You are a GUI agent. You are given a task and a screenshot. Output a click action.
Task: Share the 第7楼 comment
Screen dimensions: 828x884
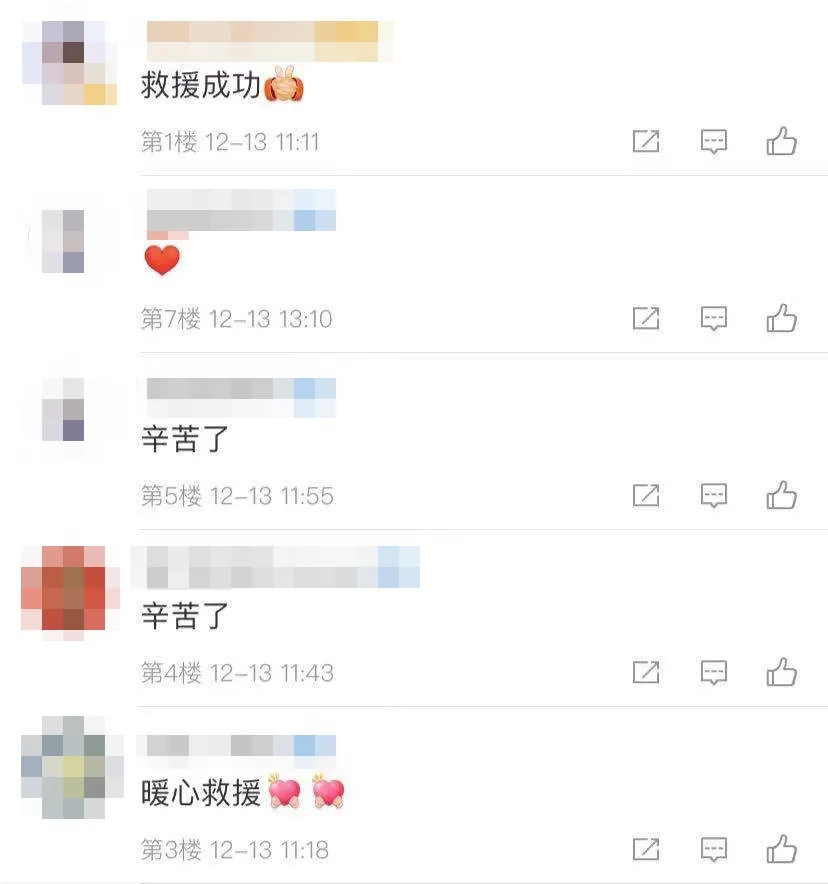pyautogui.click(x=646, y=319)
